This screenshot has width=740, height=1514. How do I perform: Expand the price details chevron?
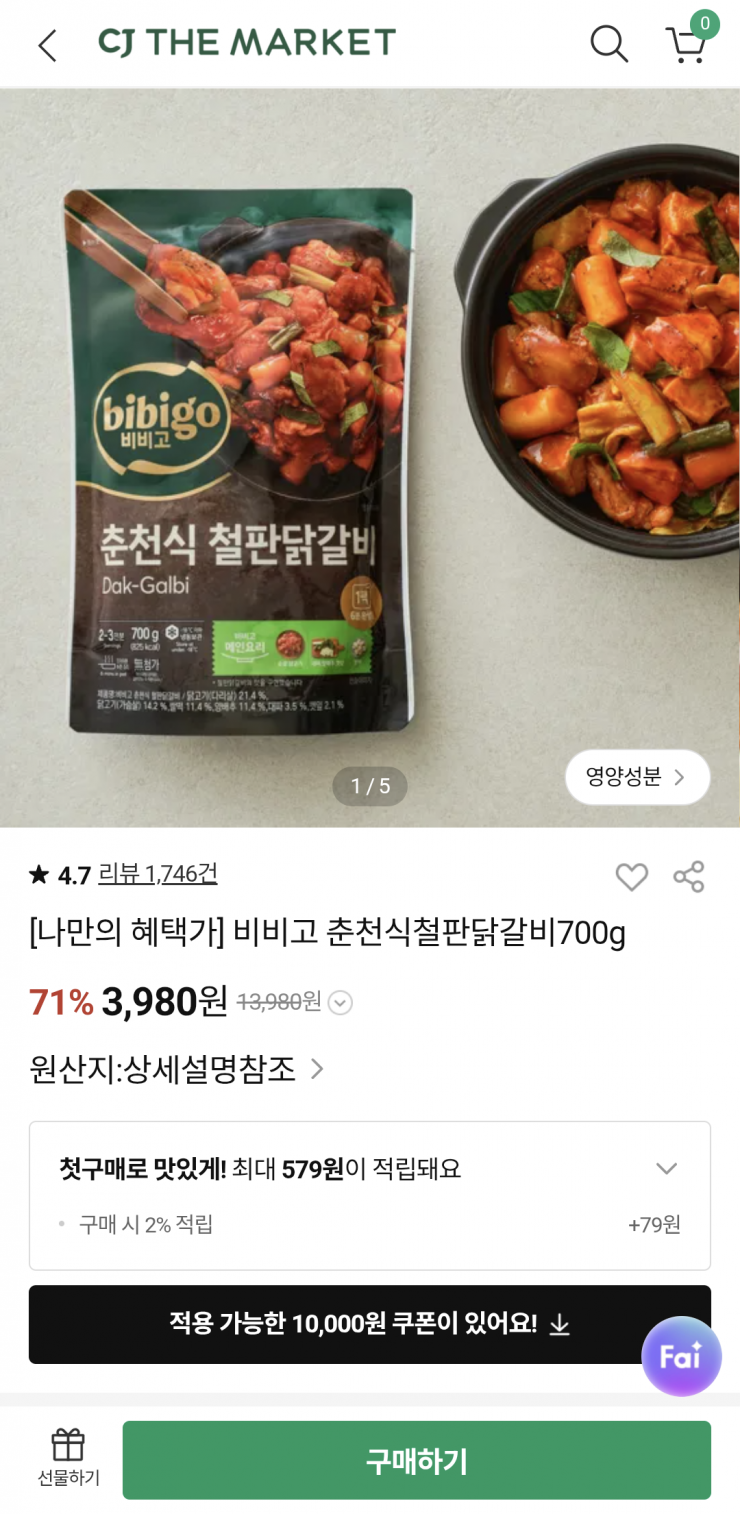pos(341,1002)
